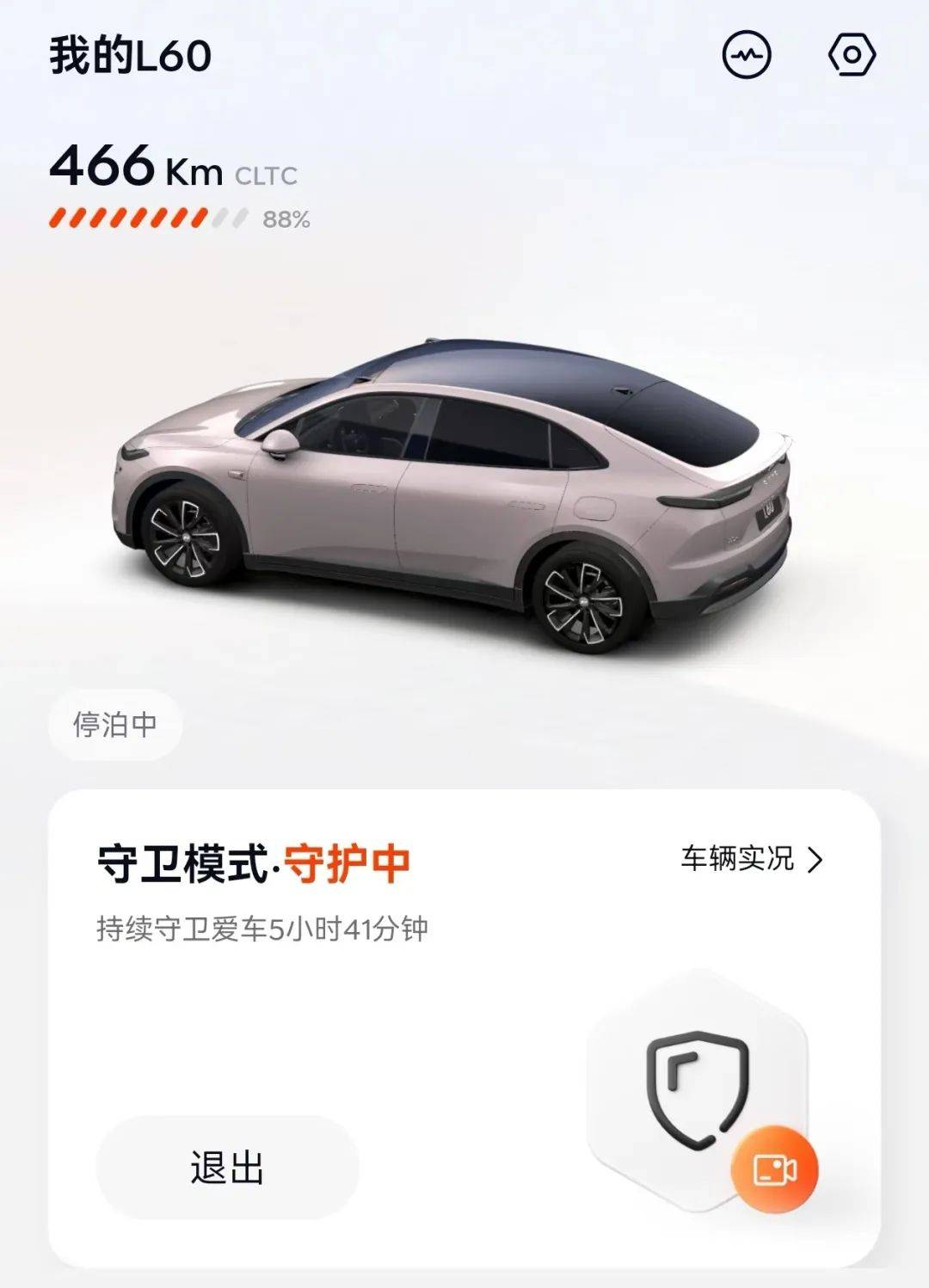Image resolution: width=929 pixels, height=1288 pixels.
Task: Open the vehicle status pulse icon
Action: pos(746,56)
